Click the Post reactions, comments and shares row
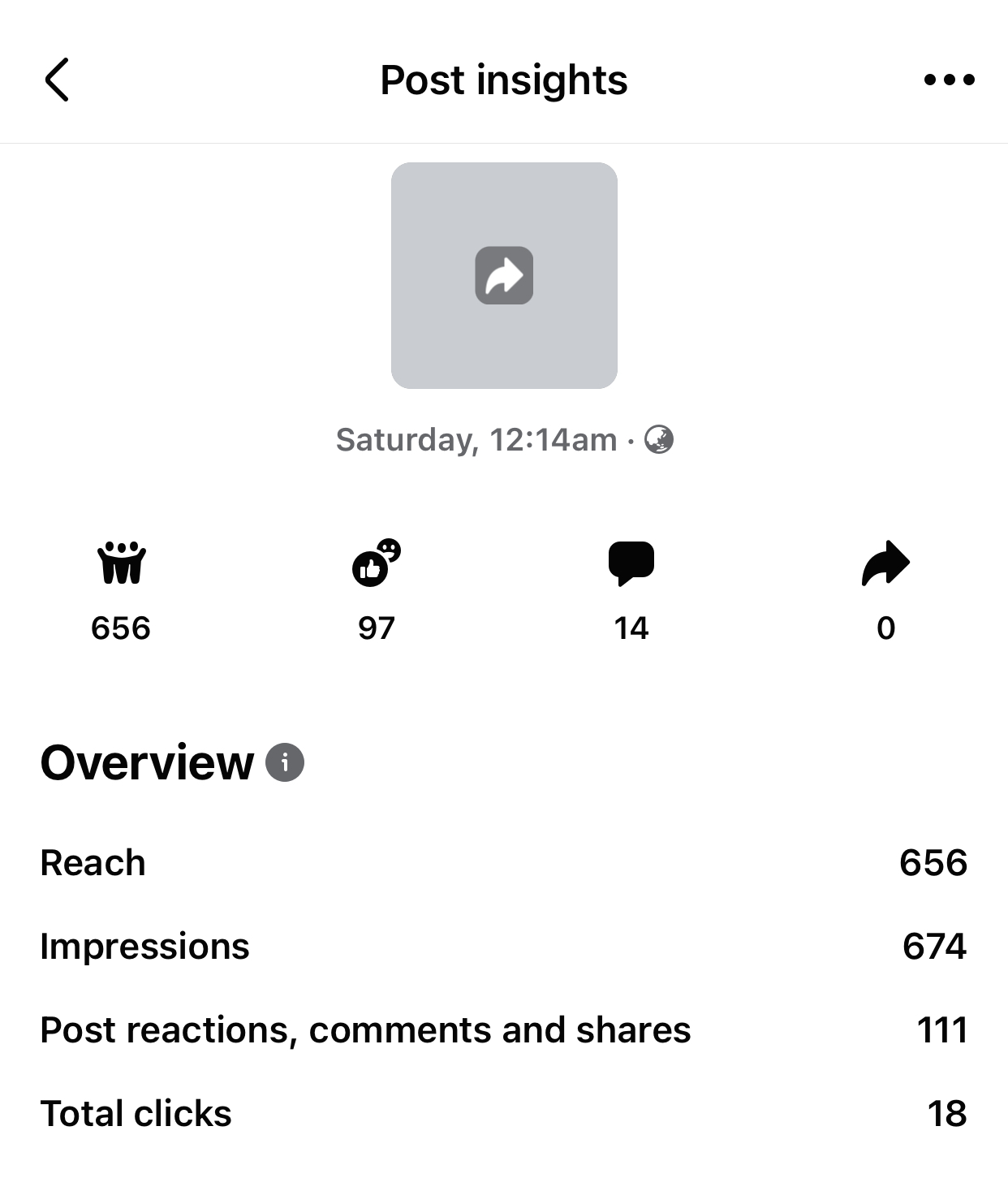The width and height of the screenshot is (1008, 1191). pos(503,1029)
